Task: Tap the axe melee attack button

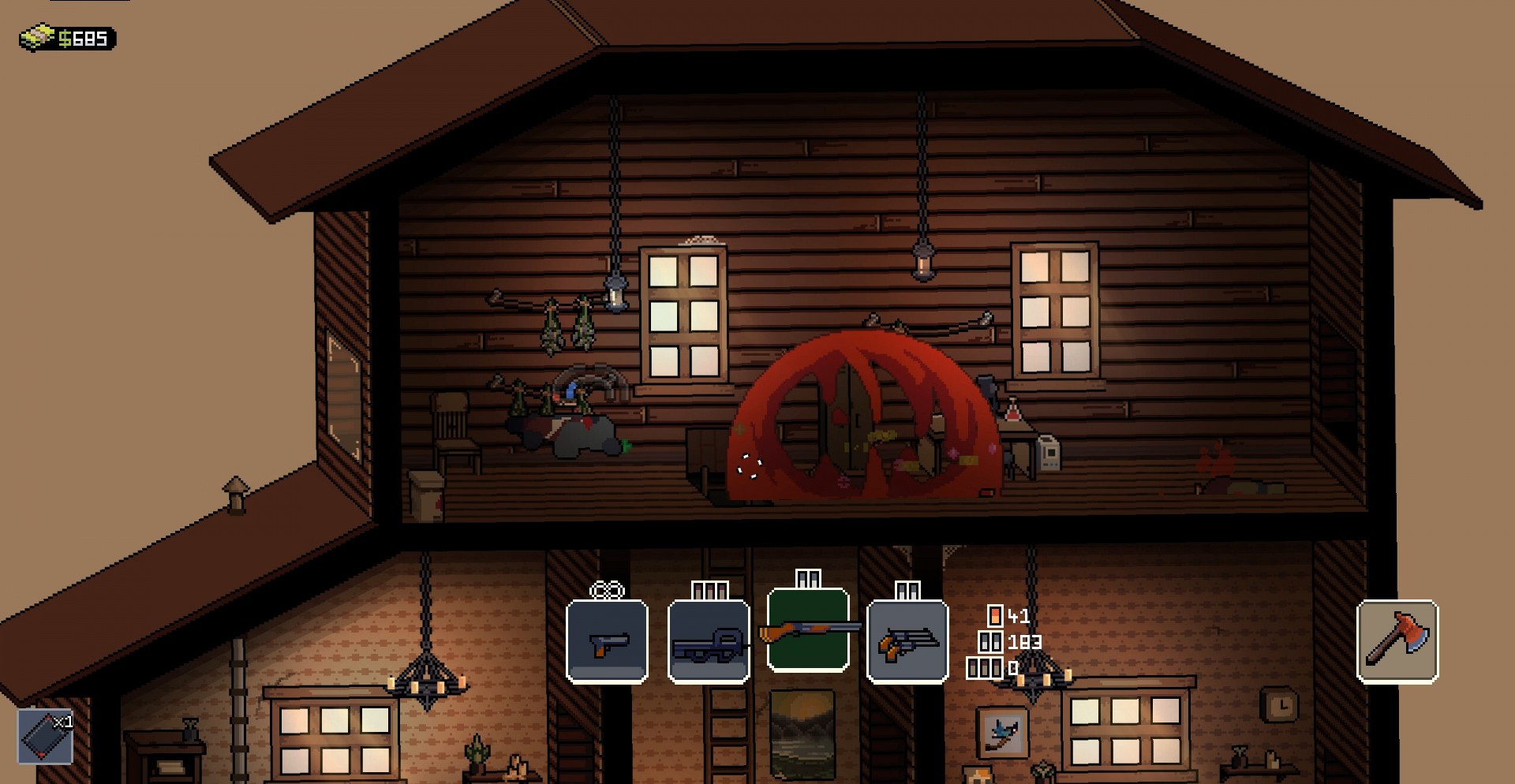Action: (1397, 640)
